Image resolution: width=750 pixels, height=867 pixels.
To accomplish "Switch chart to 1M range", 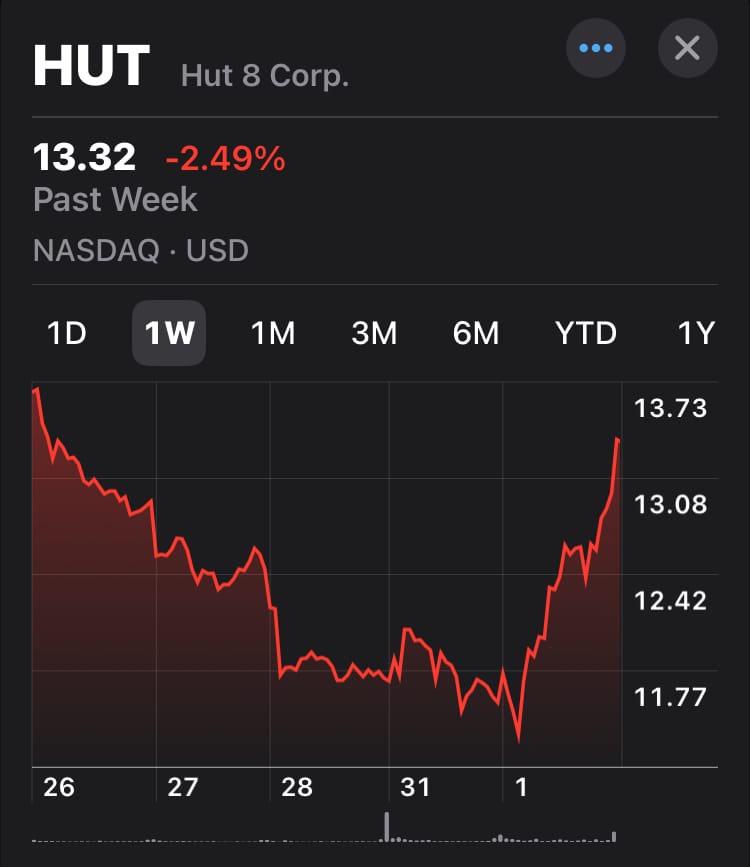I will click(272, 333).
